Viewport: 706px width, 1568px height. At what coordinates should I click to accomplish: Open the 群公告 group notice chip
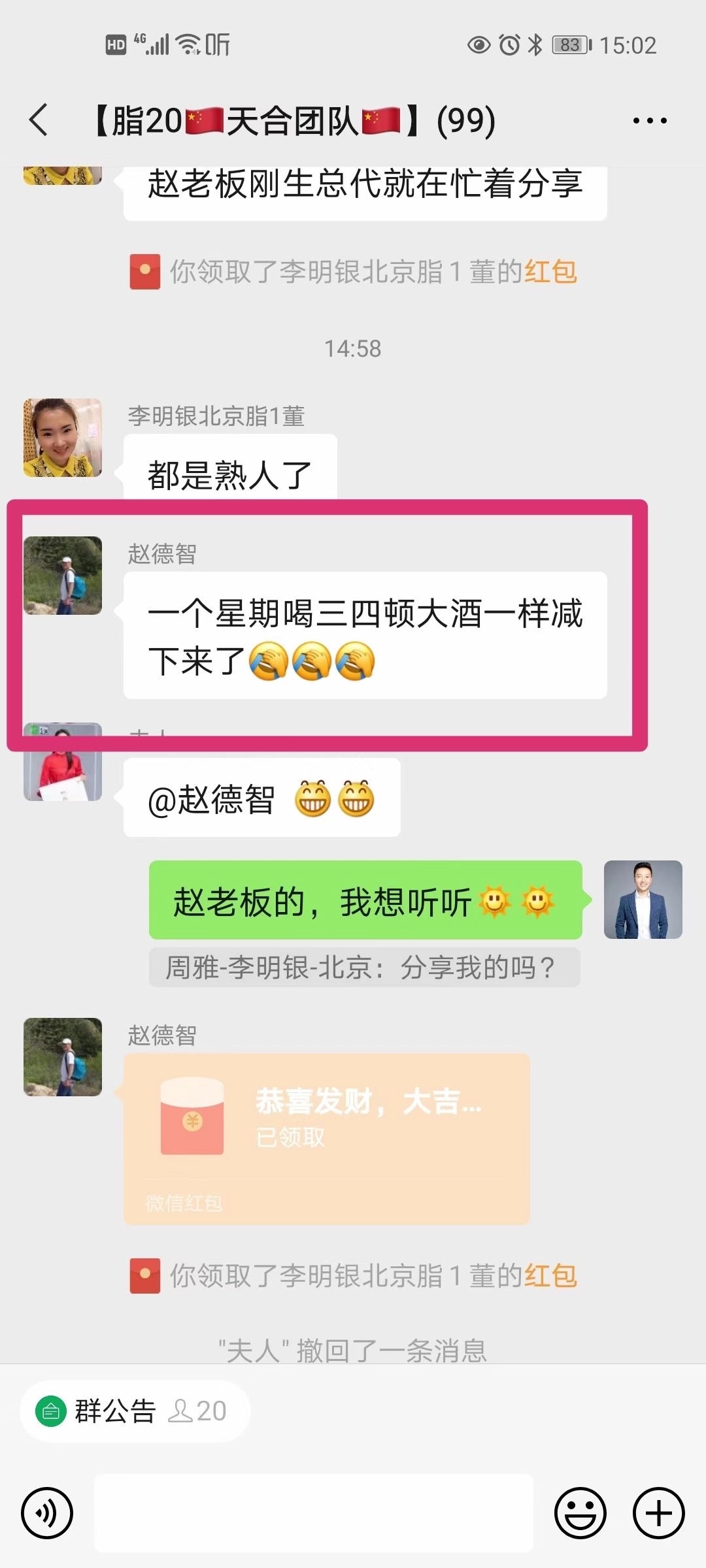134,1411
